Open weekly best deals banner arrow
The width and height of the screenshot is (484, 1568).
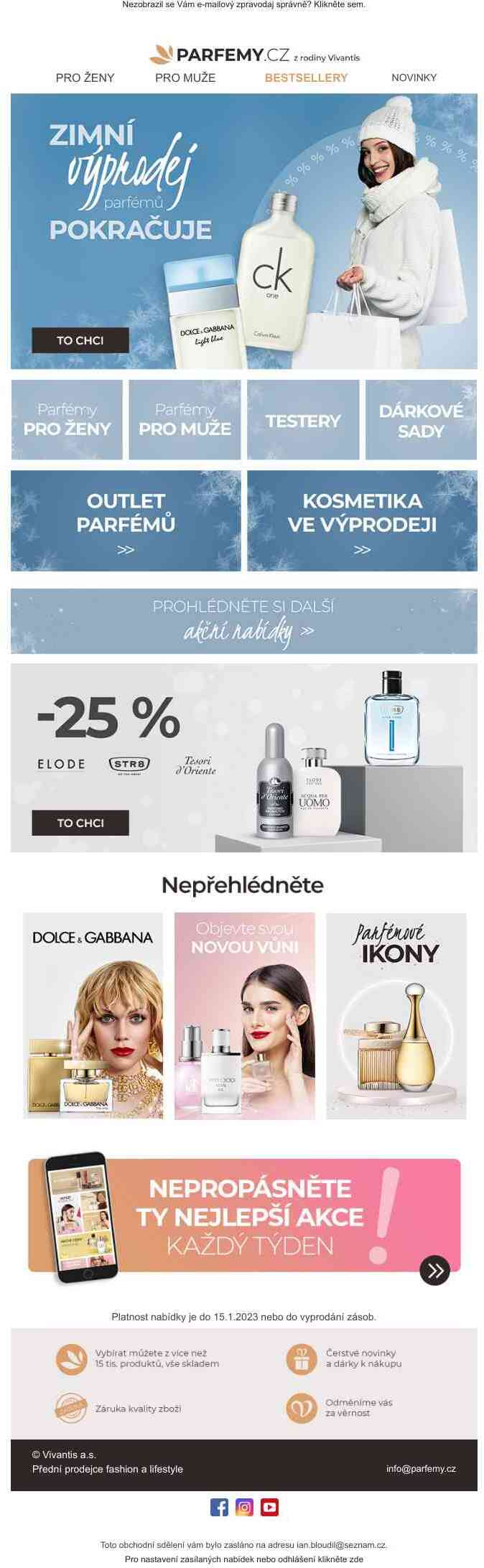(434, 1269)
